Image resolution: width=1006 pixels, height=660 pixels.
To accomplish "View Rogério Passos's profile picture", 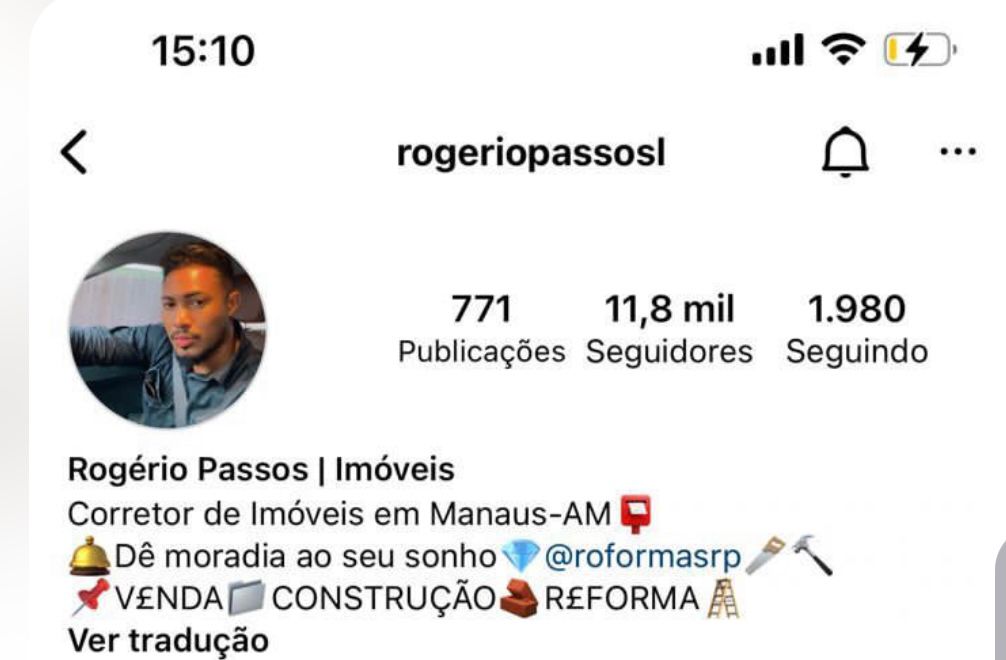I will 168,330.
